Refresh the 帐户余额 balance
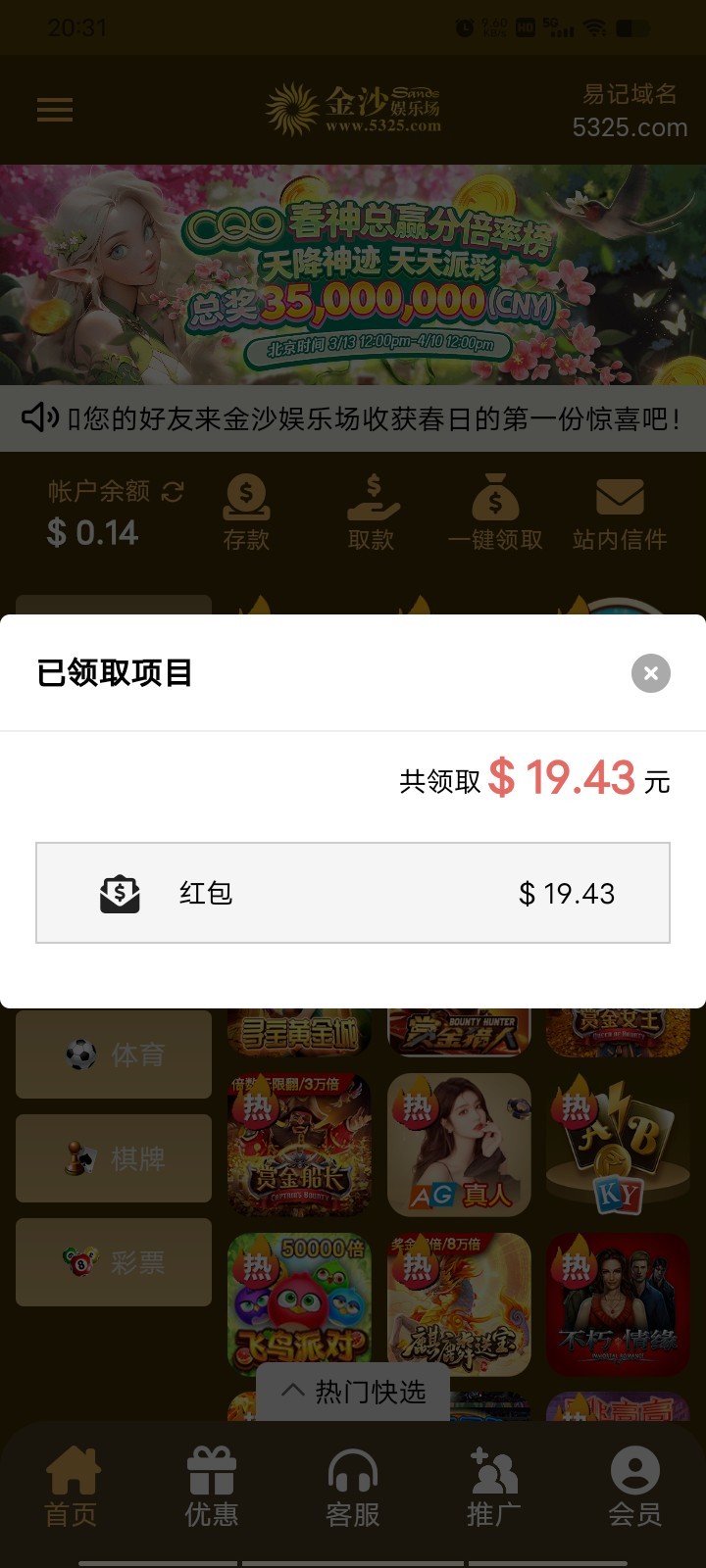The image size is (706, 1568). 174,491
